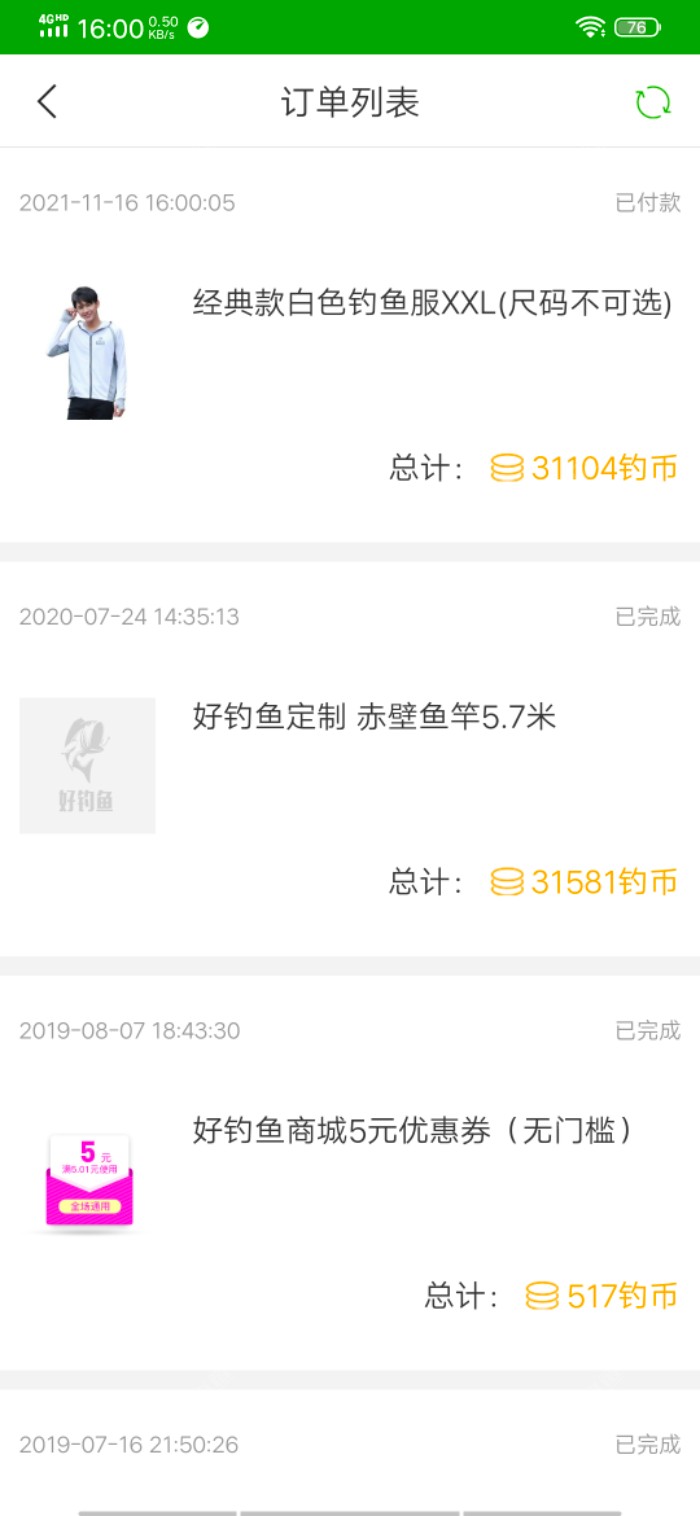The width and height of the screenshot is (700, 1516).
Task: Open the 赤壁鱼竿5.7米 order
Action: point(374,717)
